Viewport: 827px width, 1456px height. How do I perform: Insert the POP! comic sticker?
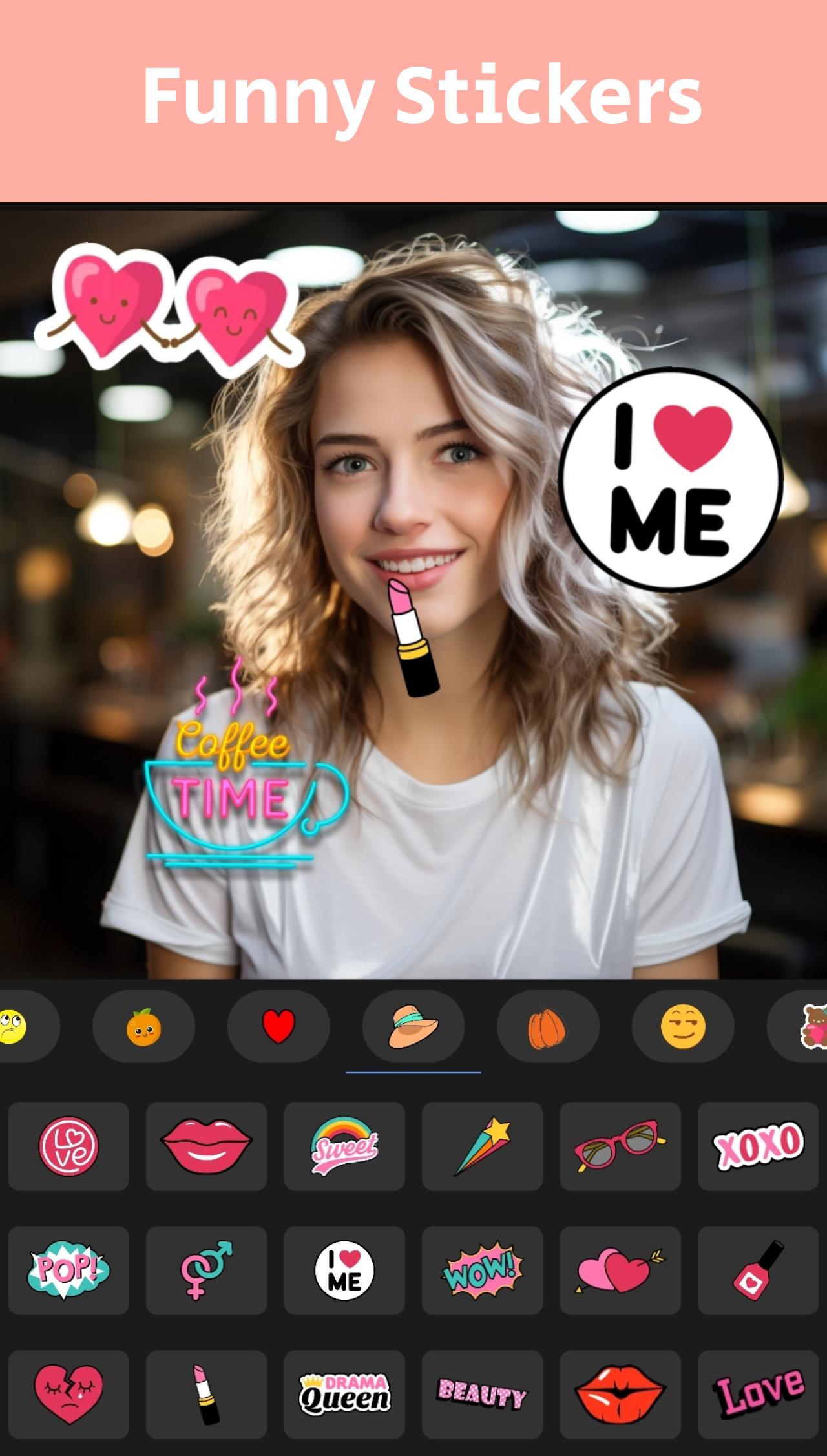coord(68,1271)
